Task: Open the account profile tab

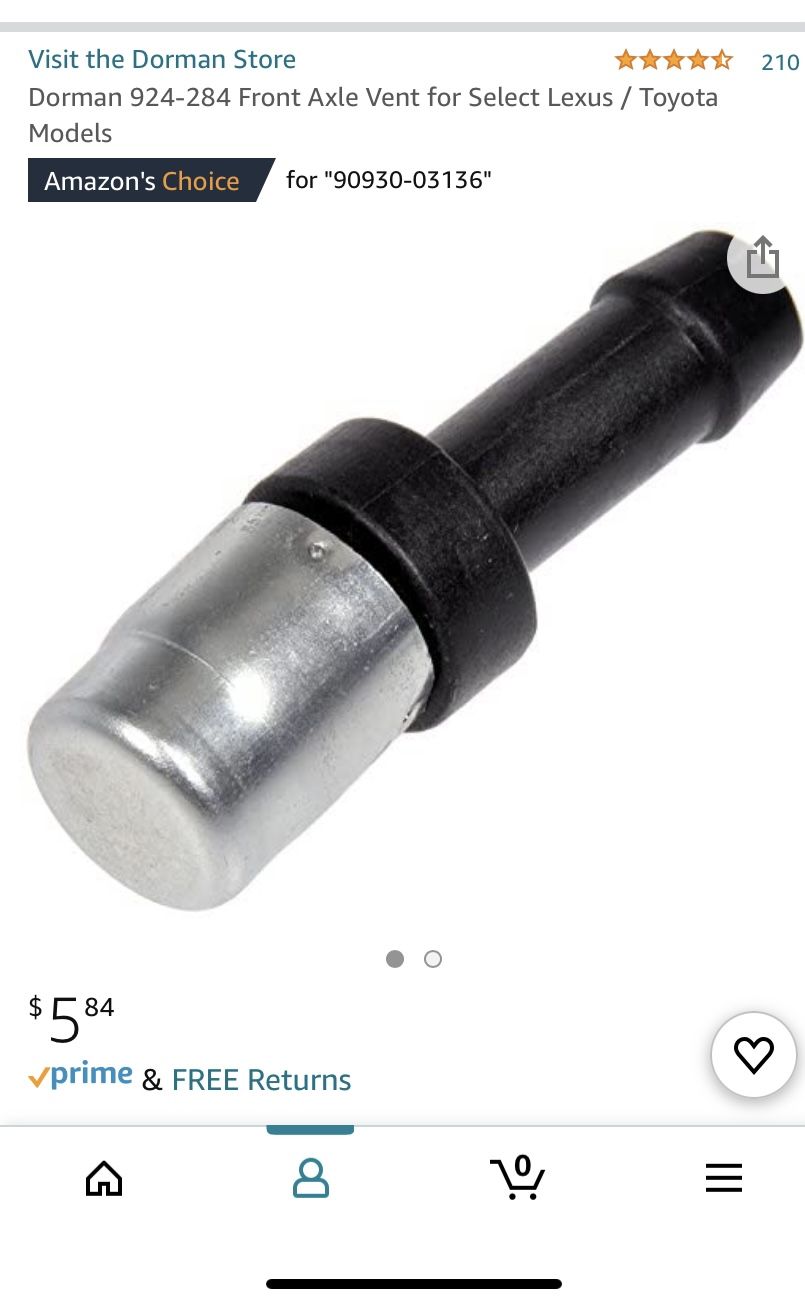Action: point(310,1178)
